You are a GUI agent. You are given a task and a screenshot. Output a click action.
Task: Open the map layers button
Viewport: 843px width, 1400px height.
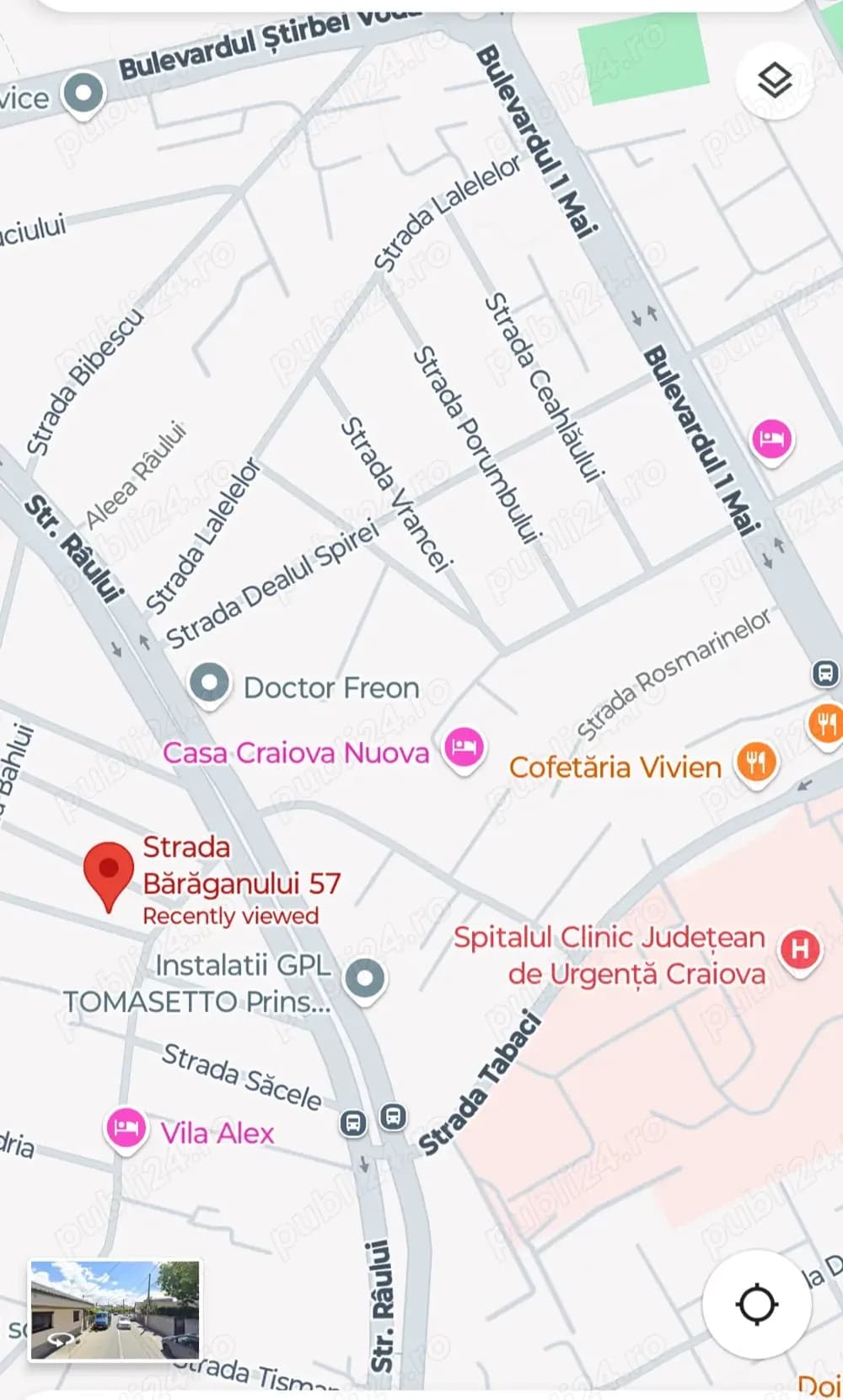pos(774,81)
